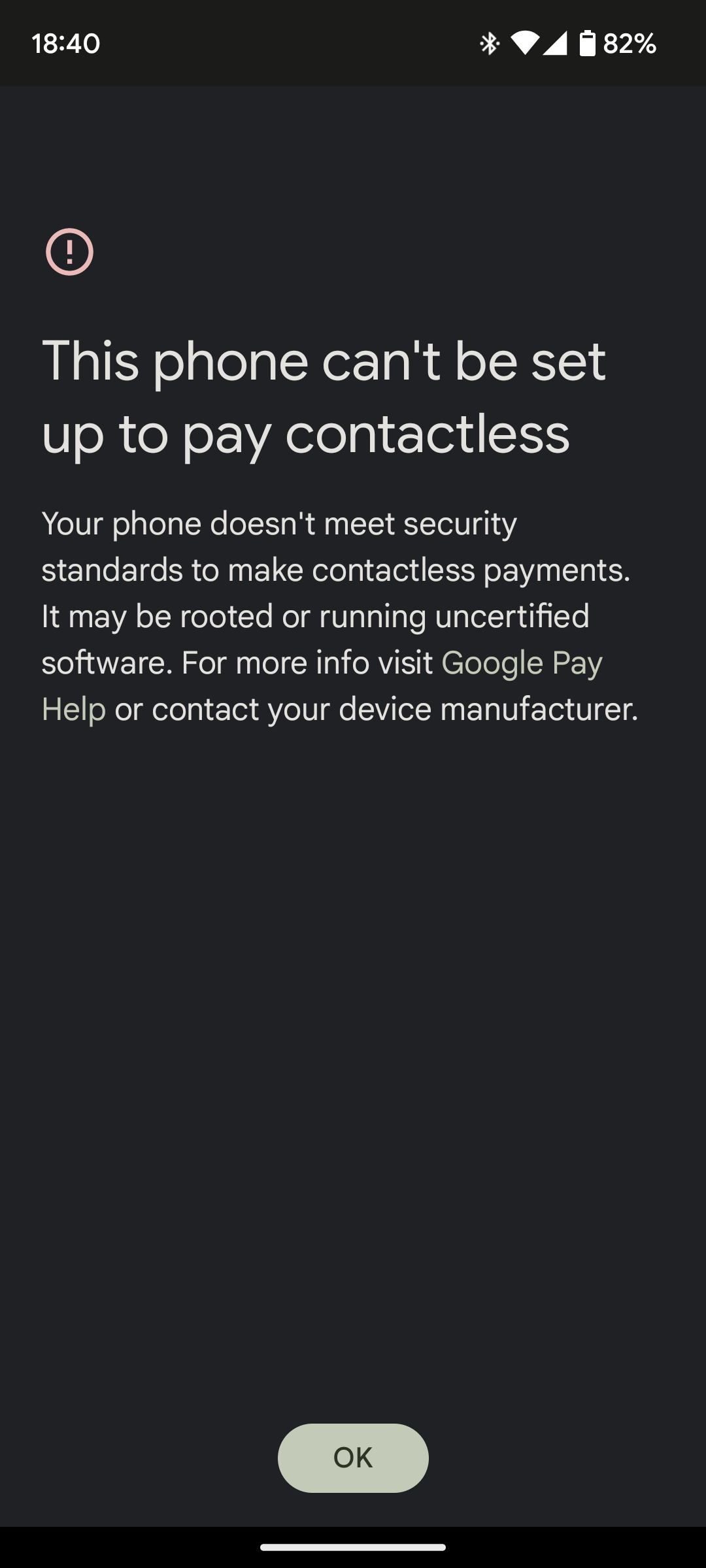Viewport: 706px width, 1568px height.
Task: Open the Google Pay Help link
Action: coord(521,663)
